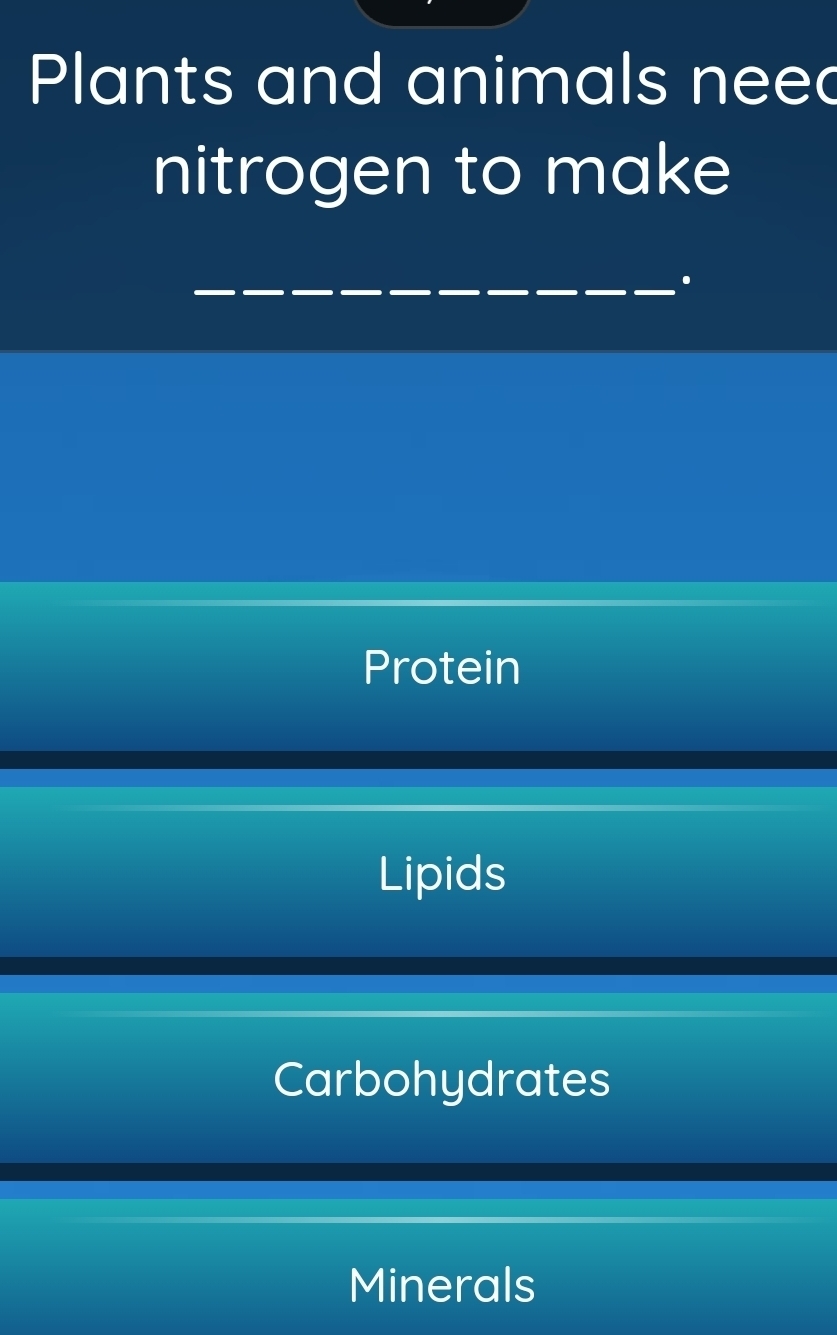Pick the Carbohydrates answer option
This screenshot has width=837, height=1335.
point(442,1079)
